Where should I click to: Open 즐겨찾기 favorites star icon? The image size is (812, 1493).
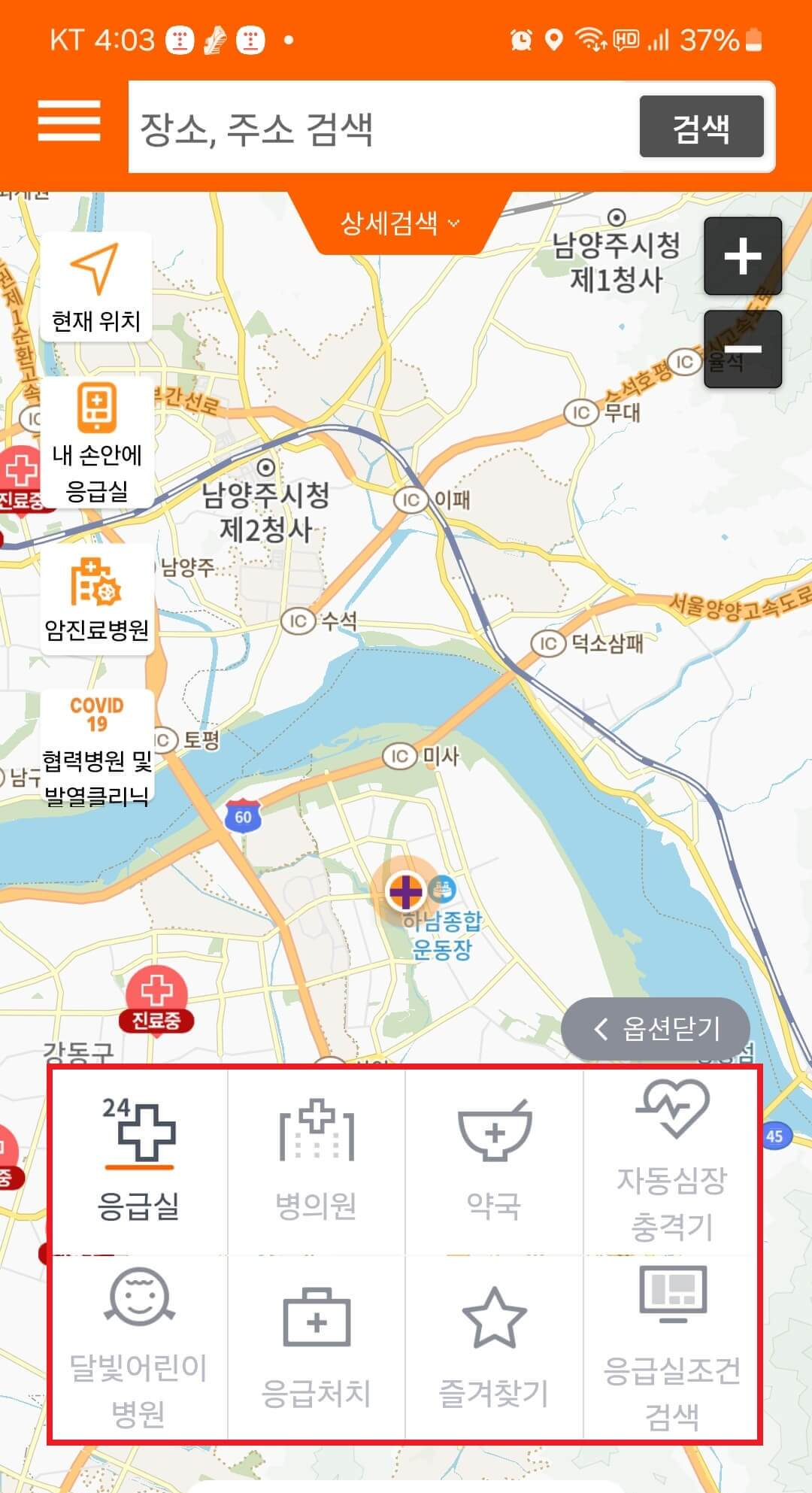(494, 1316)
